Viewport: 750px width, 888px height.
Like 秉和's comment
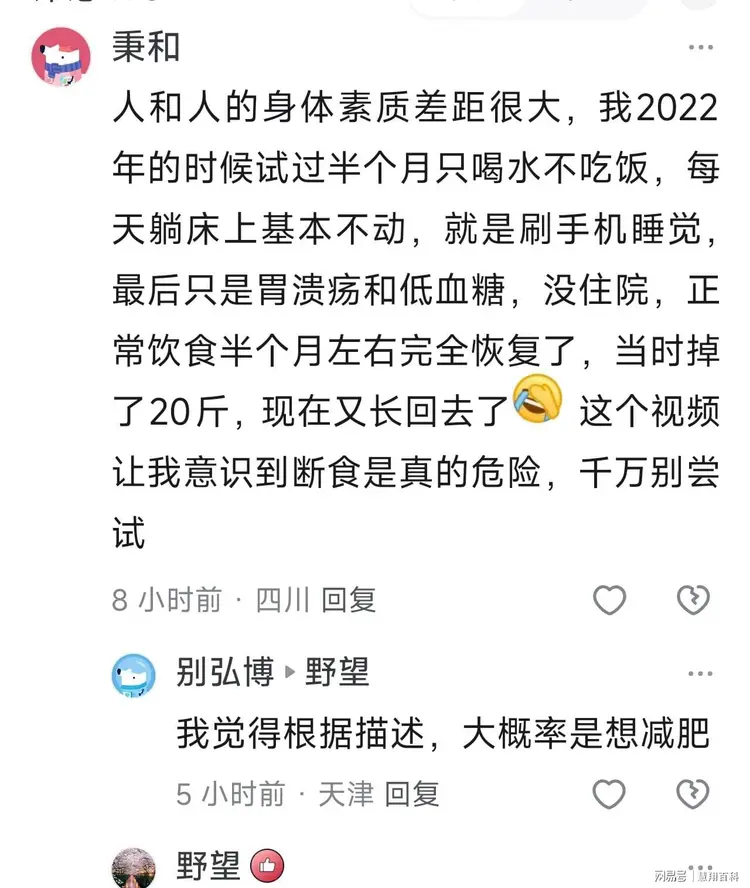610,600
